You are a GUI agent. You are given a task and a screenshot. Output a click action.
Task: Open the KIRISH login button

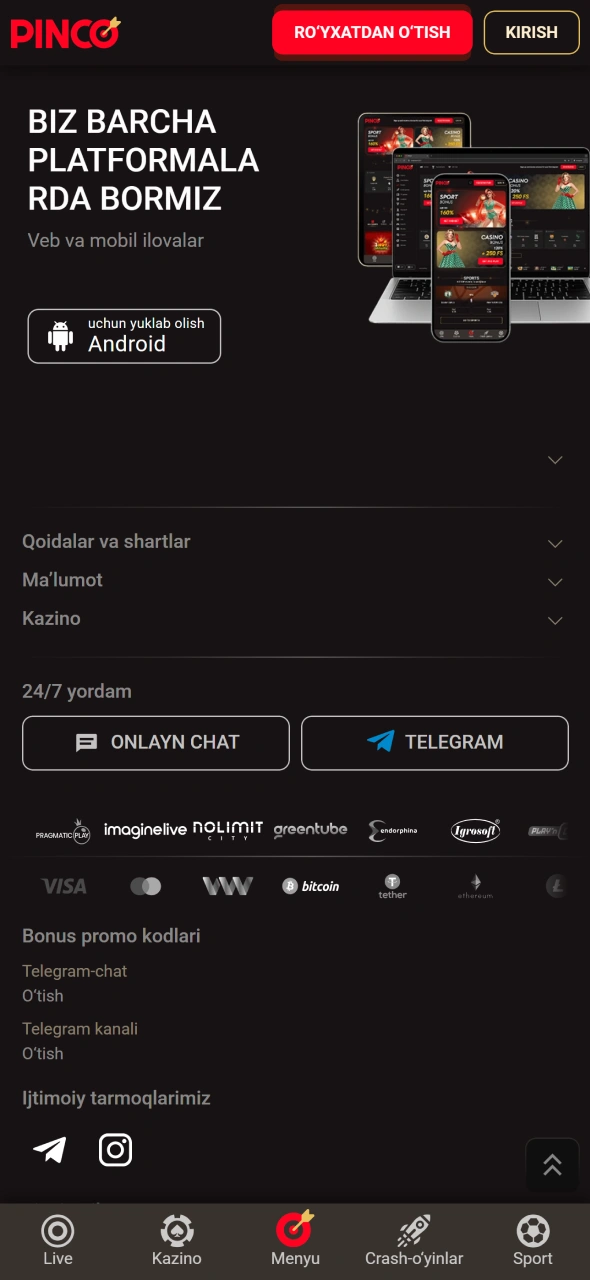(x=531, y=32)
